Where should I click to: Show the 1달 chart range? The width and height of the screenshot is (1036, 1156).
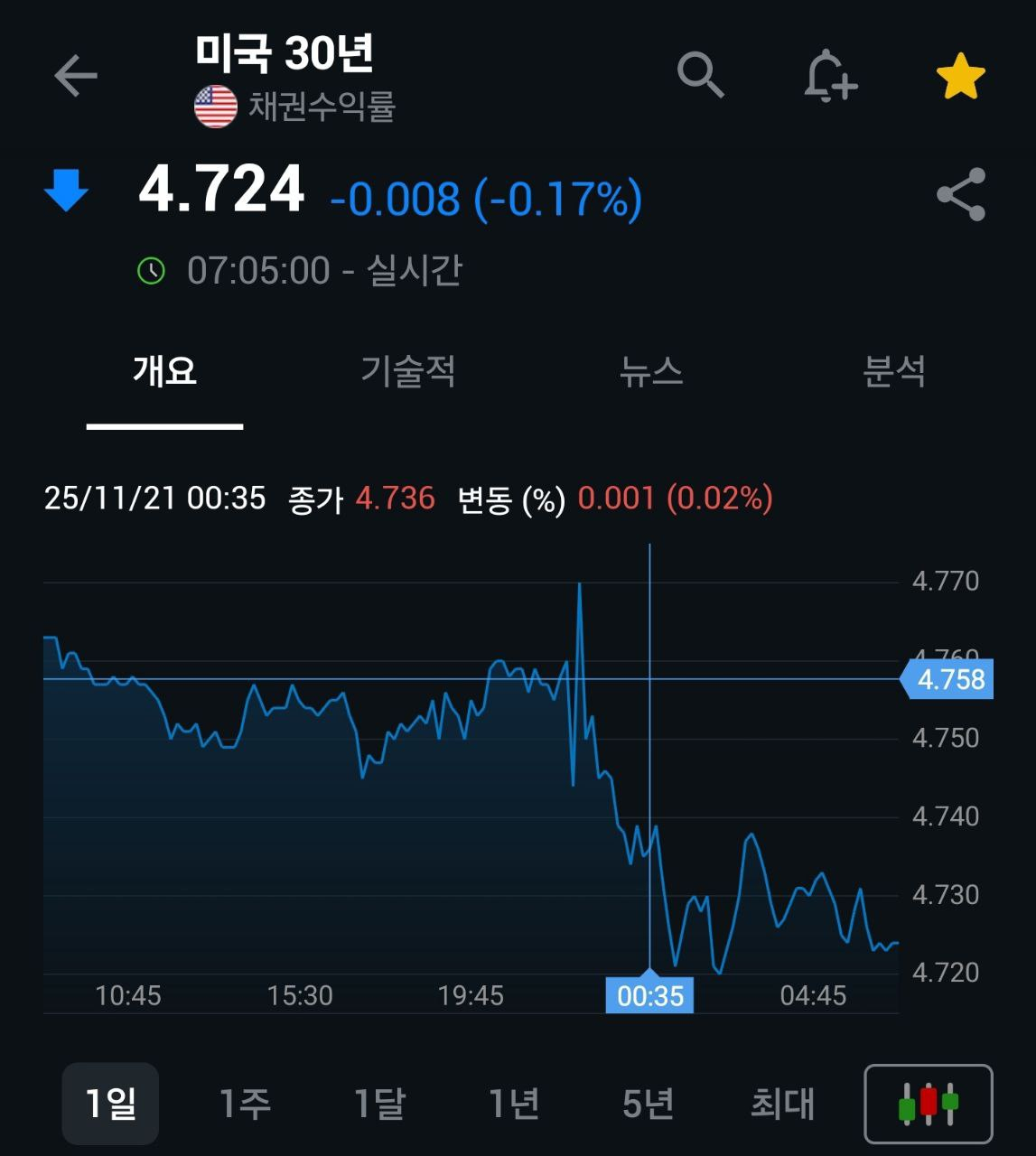pyautogui.click(x=379, y=1103)
